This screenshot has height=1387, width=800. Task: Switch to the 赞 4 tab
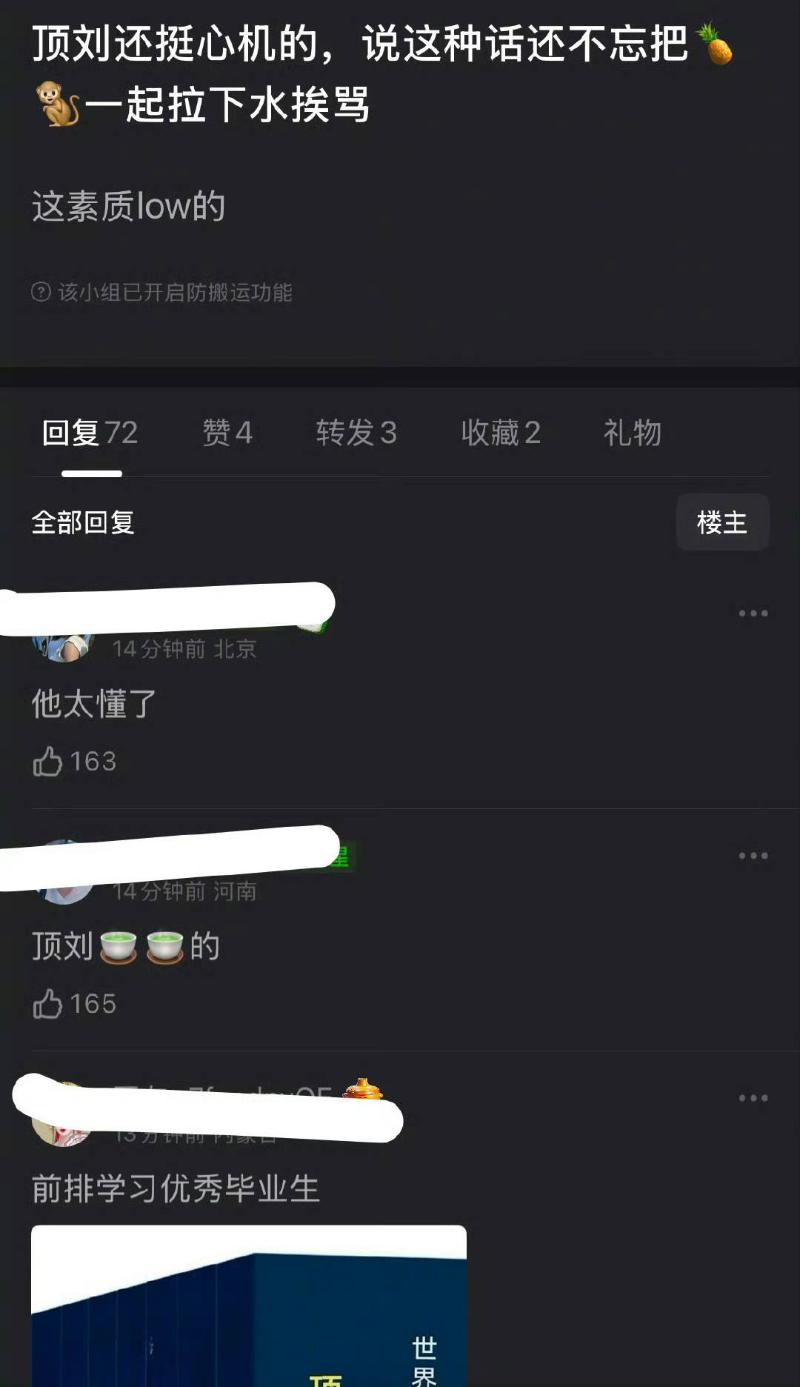tap(227, 433)
